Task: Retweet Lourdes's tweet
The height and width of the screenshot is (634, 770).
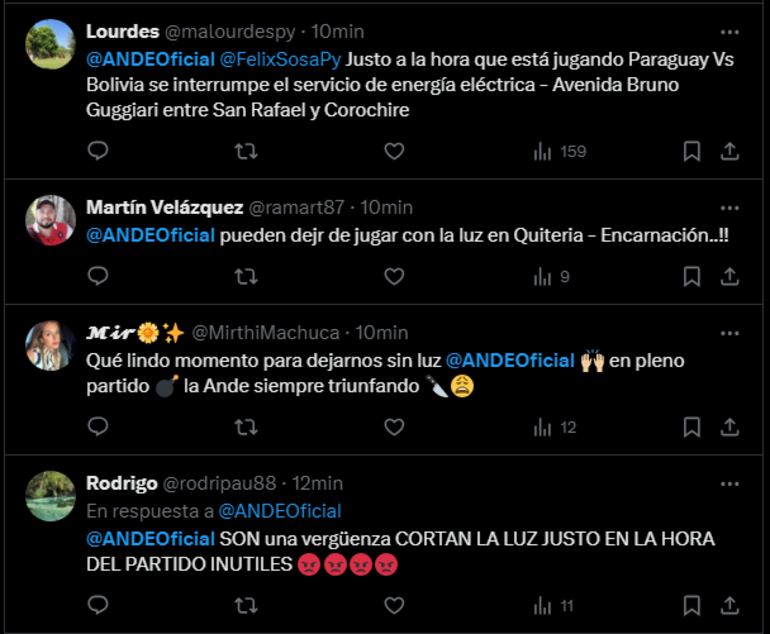Action: tap(245, 151)
